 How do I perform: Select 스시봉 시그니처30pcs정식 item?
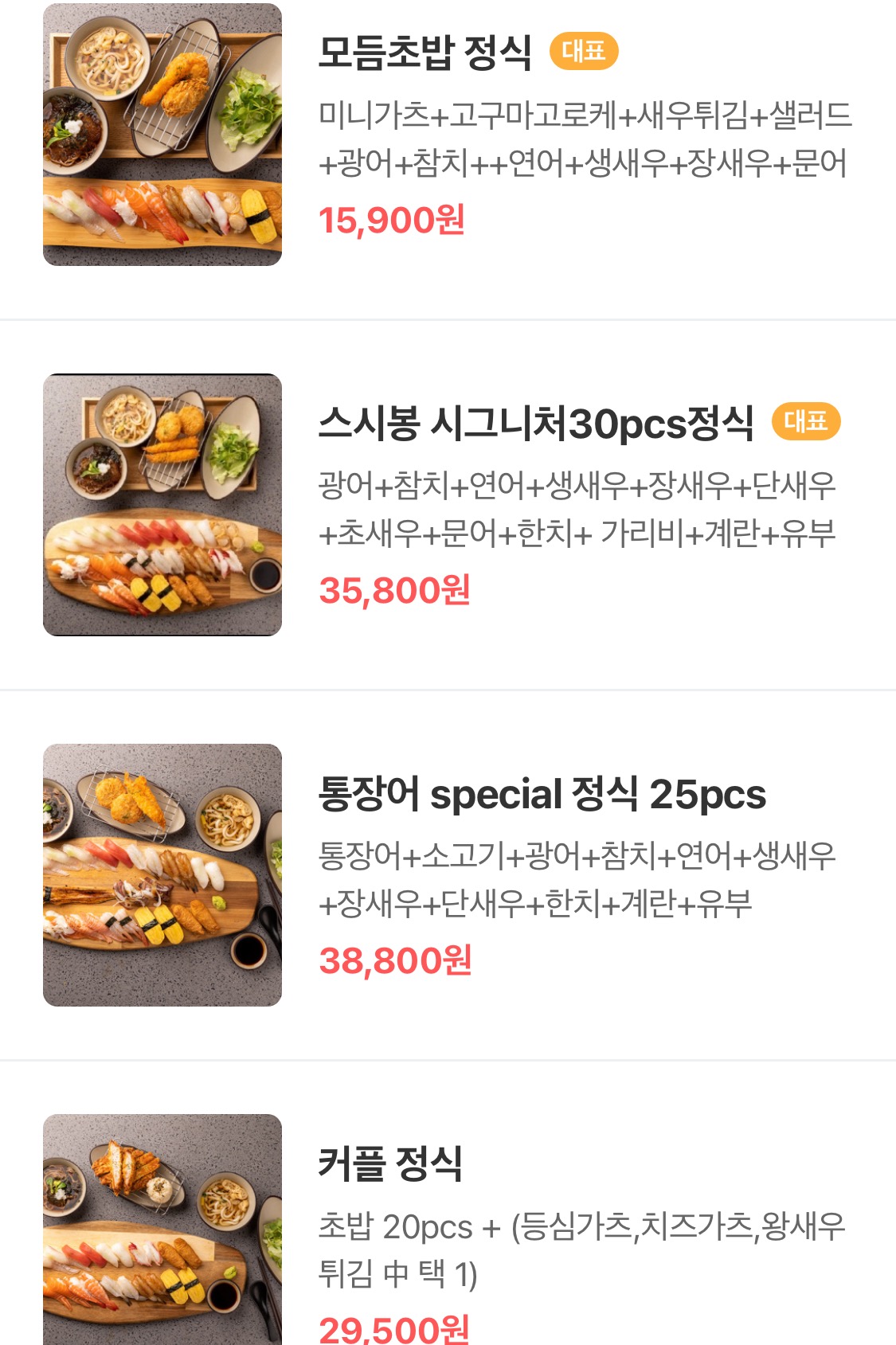535,424
